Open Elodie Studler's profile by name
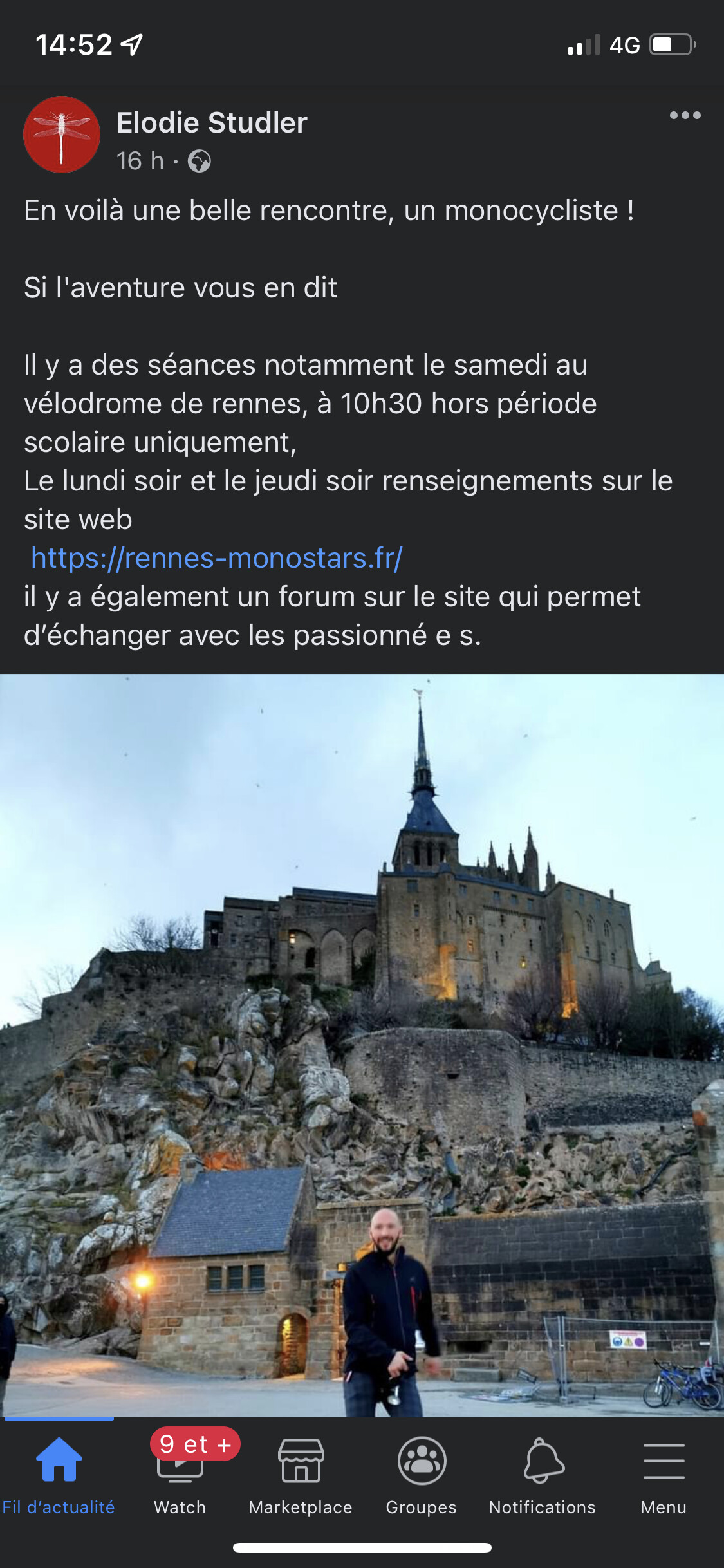The width and height of the screenshot is (724, 1568). click(x=212, y=122)
